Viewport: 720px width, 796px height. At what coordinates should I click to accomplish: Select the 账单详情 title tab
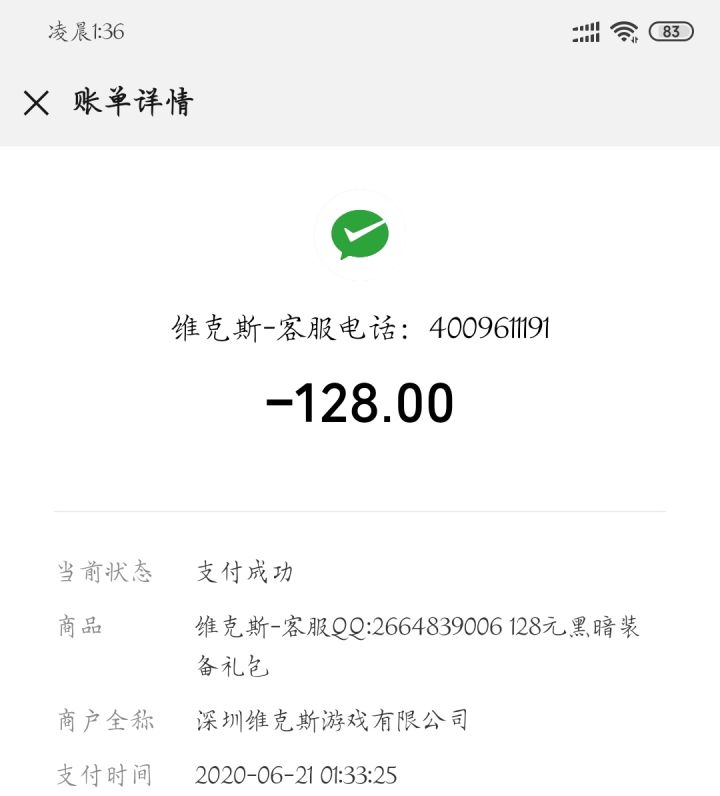133,100
